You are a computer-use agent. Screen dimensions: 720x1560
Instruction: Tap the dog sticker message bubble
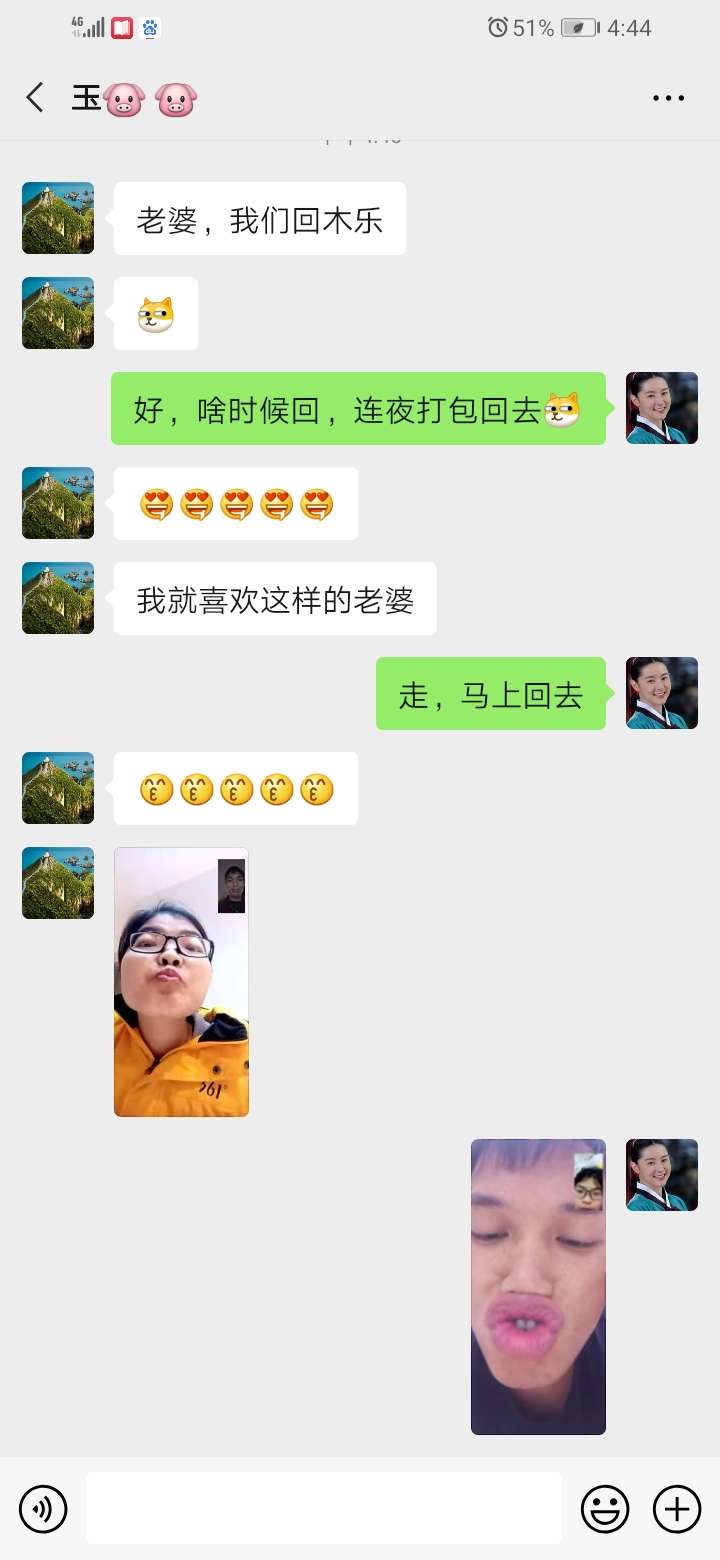click(x=155, y=313)
